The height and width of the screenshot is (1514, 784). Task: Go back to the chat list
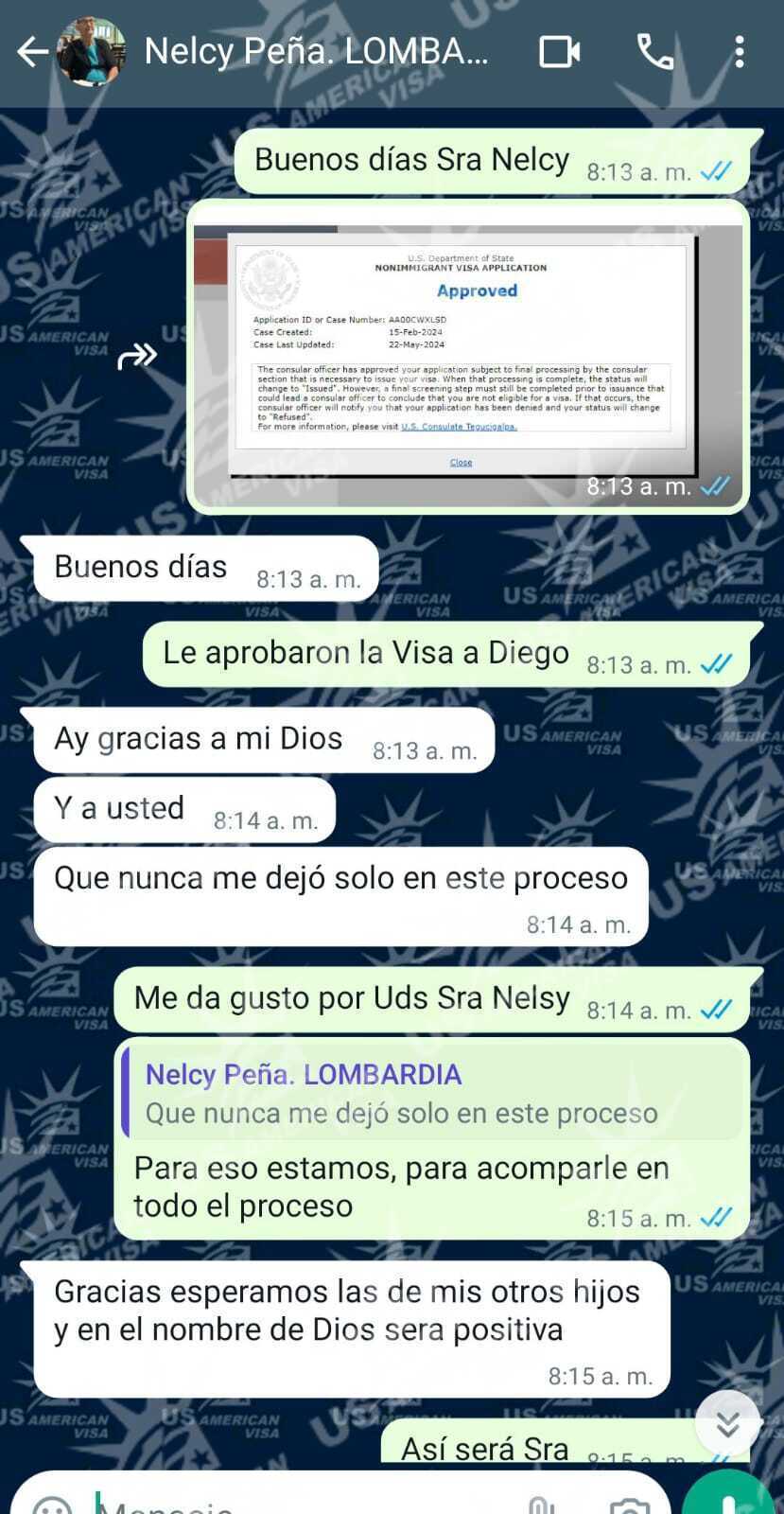(32, 52)
